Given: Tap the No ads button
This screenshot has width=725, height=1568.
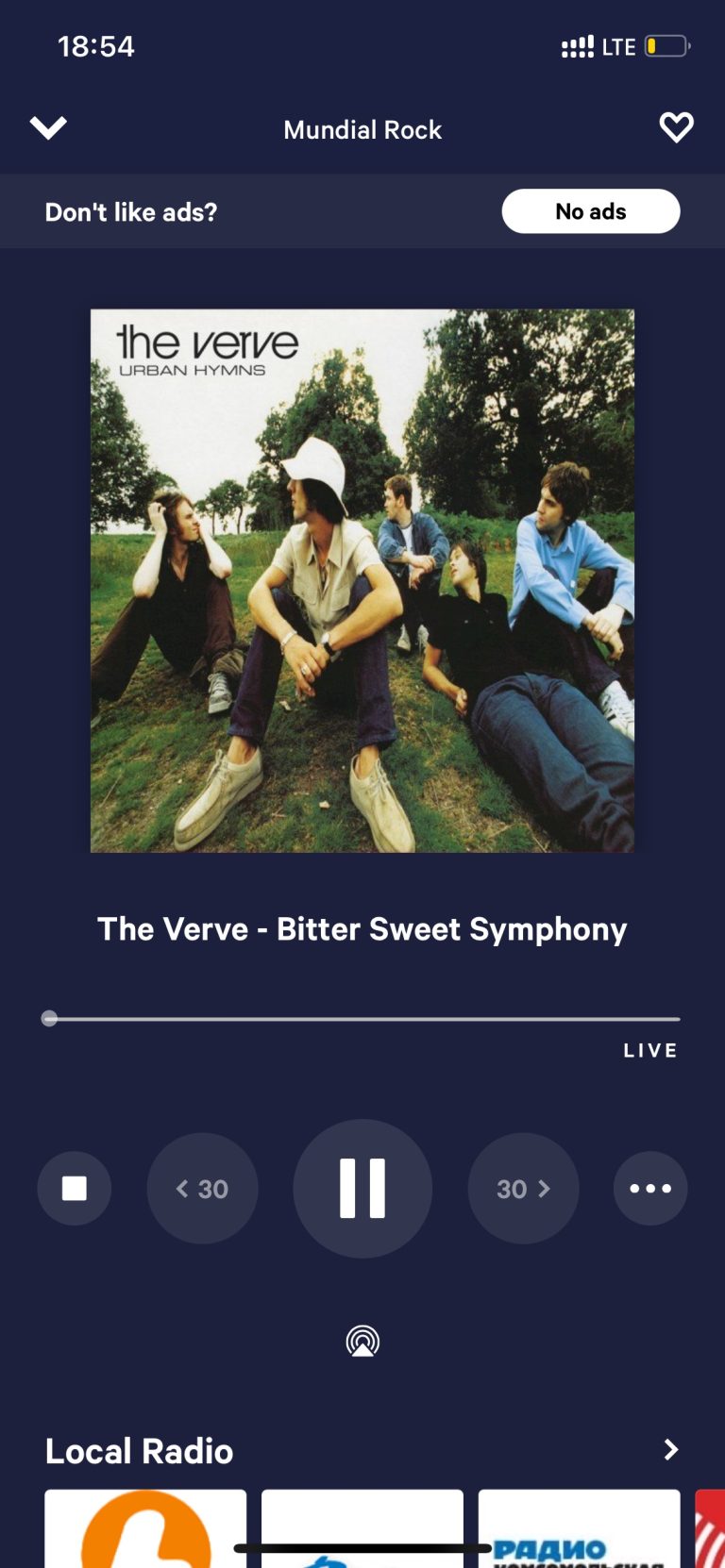Looking at the screenshot, I should (x=590, y=211).
